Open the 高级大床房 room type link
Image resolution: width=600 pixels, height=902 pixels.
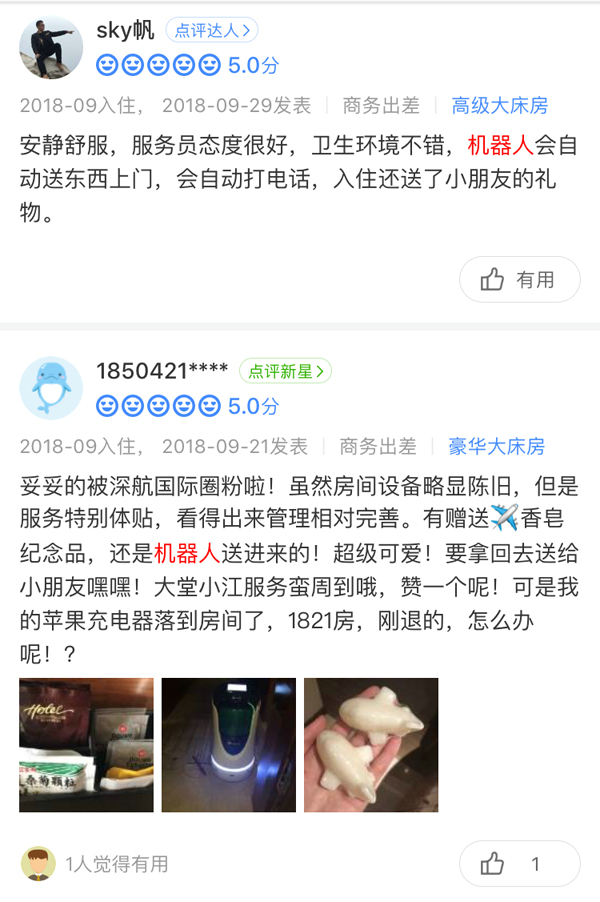click(499, 105)
